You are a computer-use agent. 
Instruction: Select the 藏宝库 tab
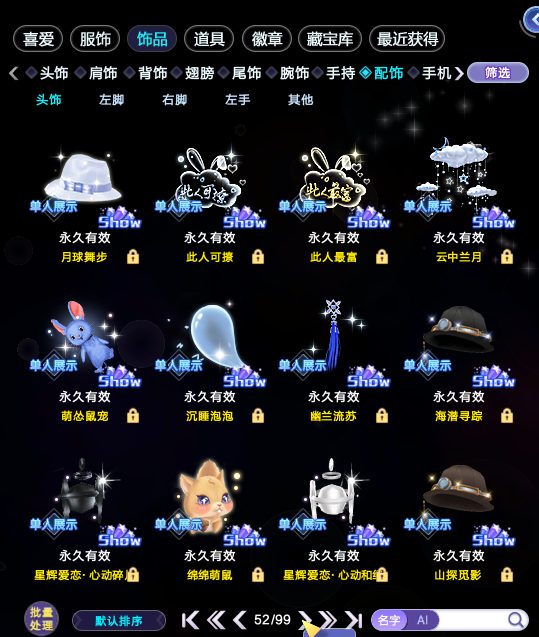(x=329, y=39)
